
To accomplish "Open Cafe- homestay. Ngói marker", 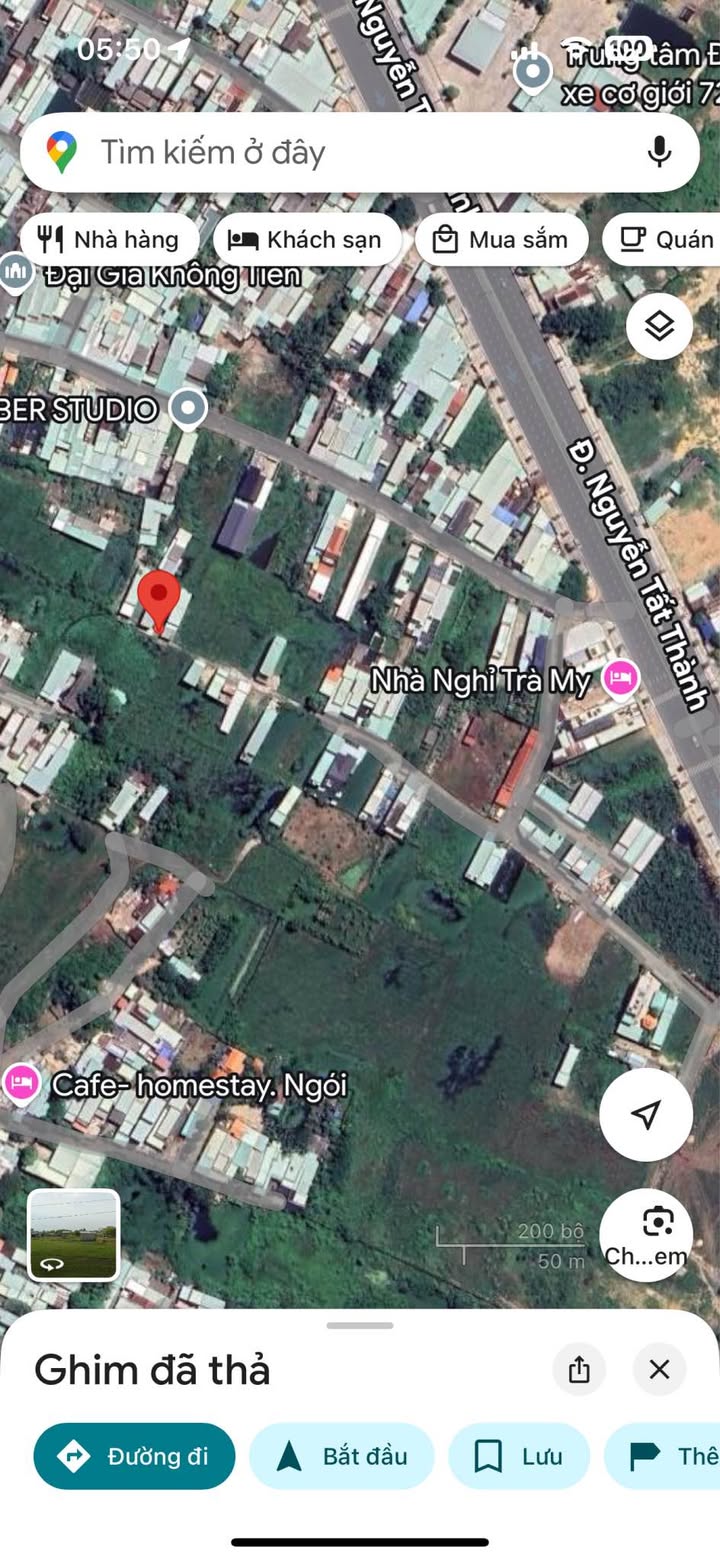I will pyautogui.click(x=21, y=1083).
